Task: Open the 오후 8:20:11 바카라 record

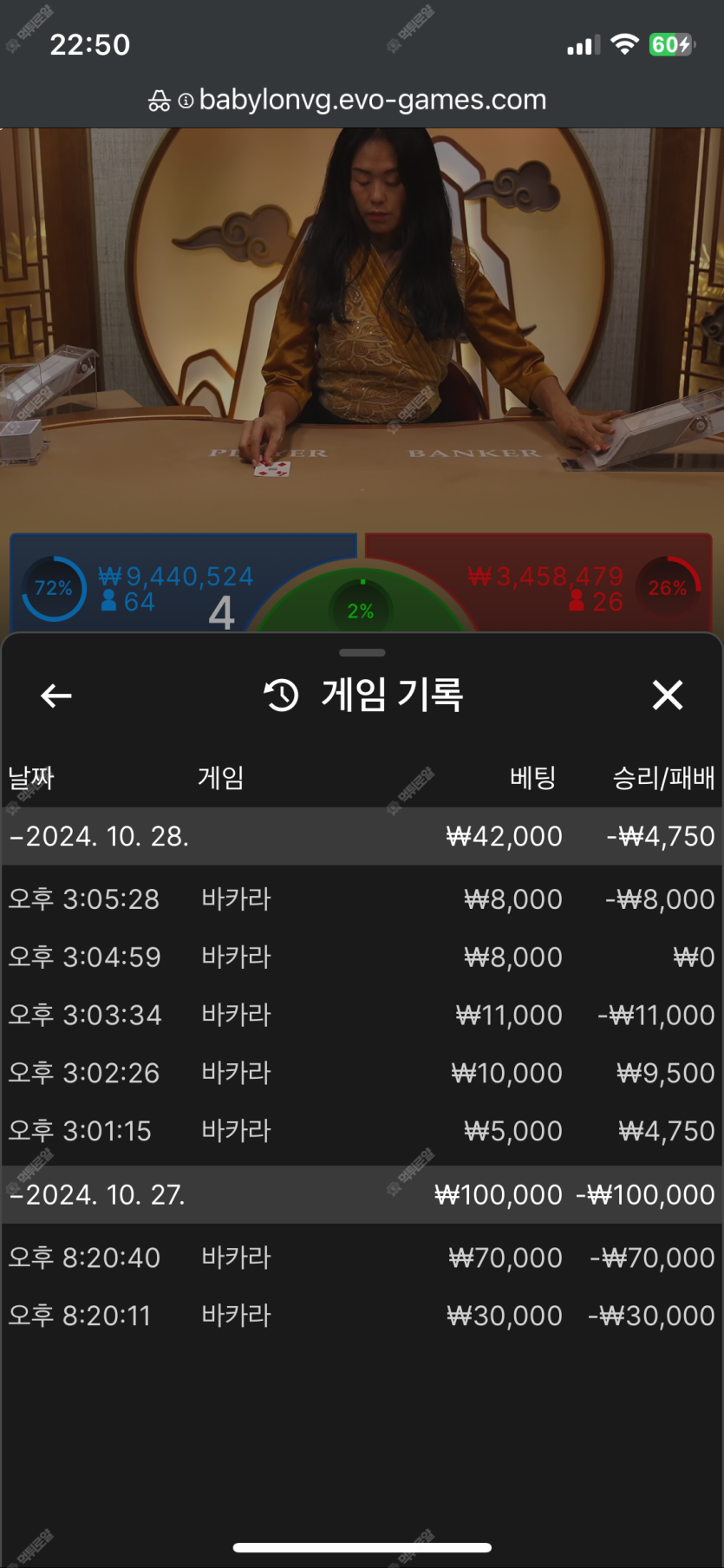Action: 362,1316
